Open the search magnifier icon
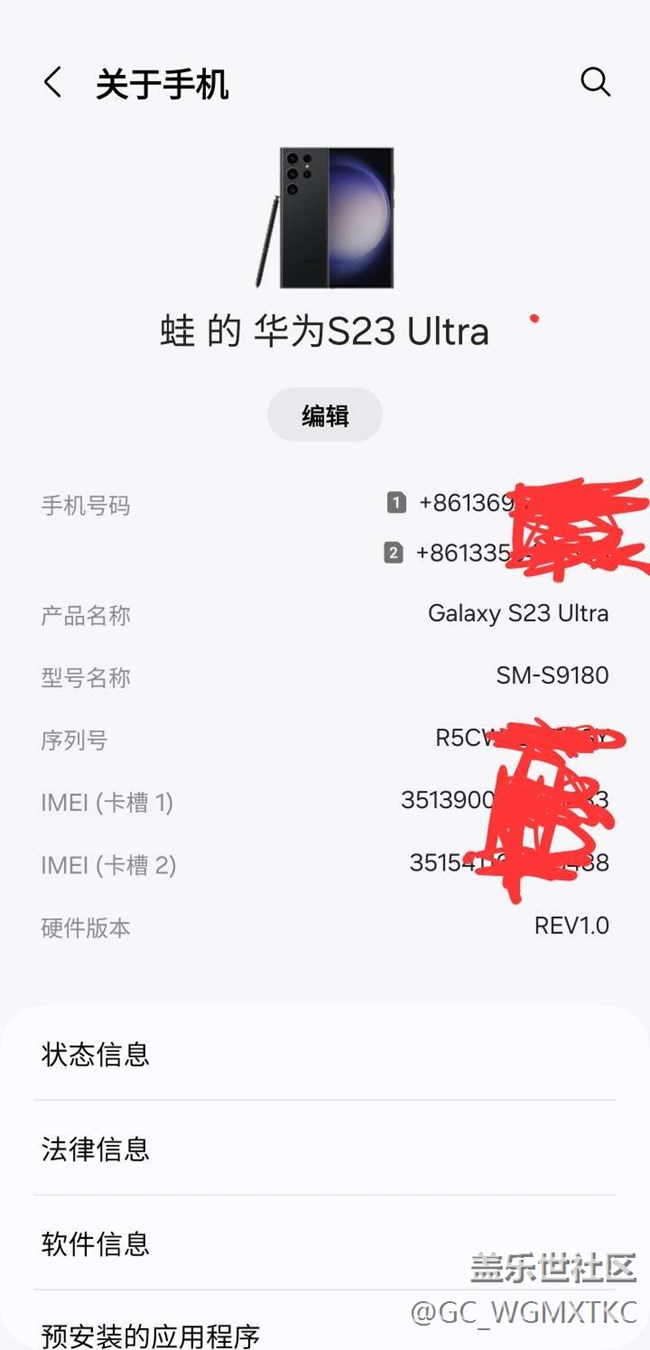This screenshot has width=650, height=1350. 595,82
